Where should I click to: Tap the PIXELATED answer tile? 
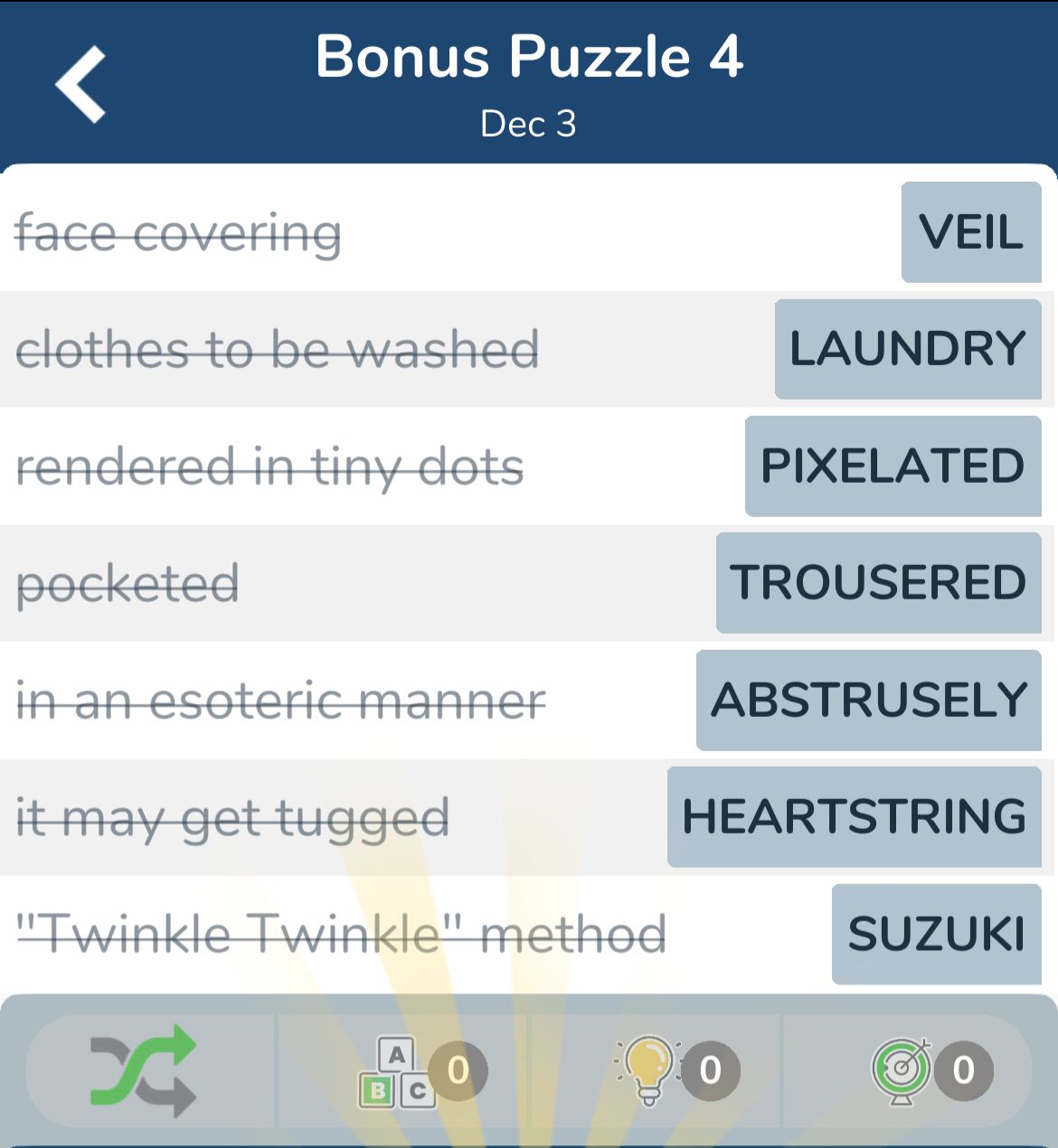(893, 466)
